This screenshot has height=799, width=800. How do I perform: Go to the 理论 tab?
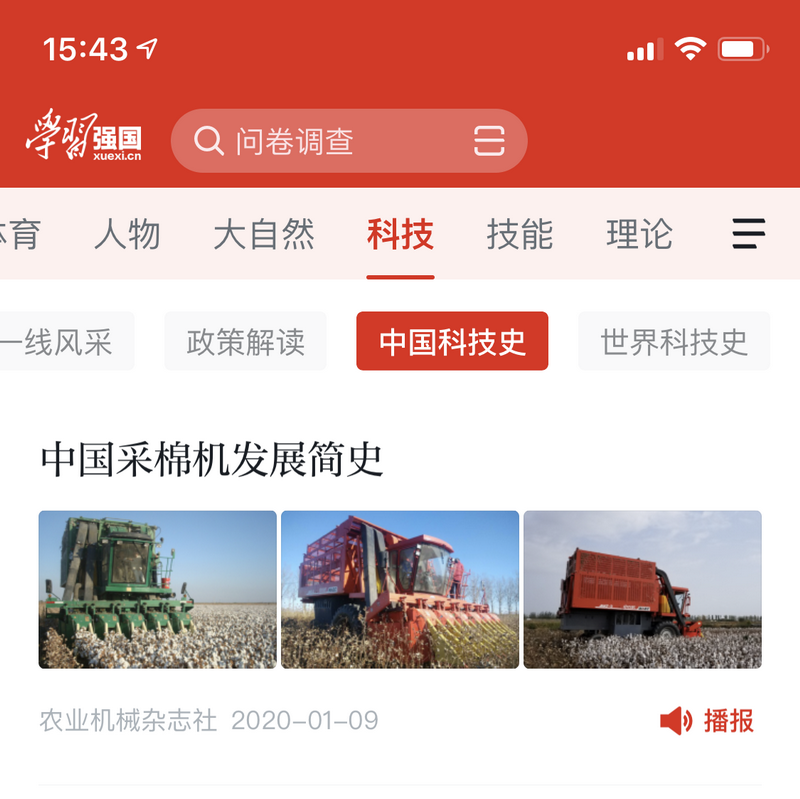[639, 235]
